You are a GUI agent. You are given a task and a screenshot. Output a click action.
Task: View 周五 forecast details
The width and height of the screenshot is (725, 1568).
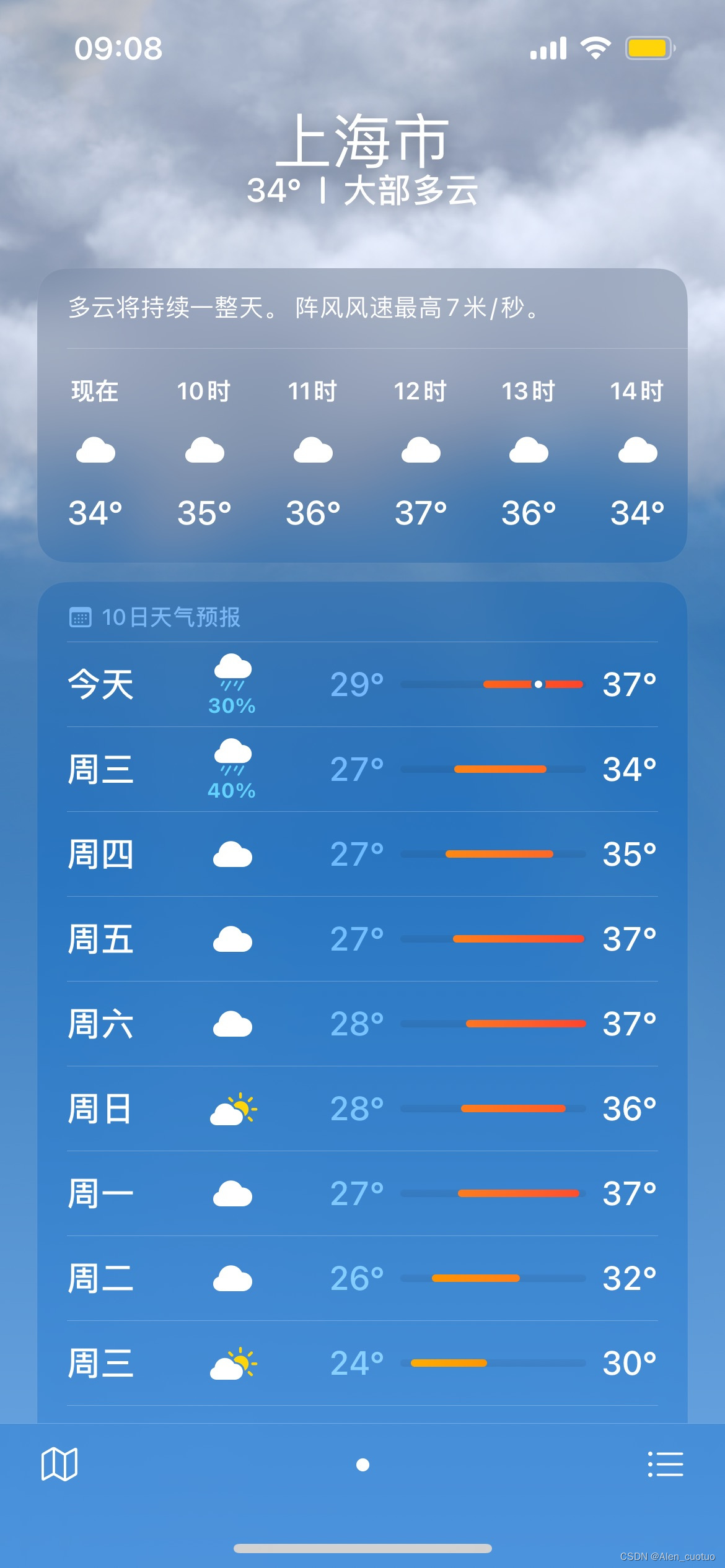pos(362,939)
